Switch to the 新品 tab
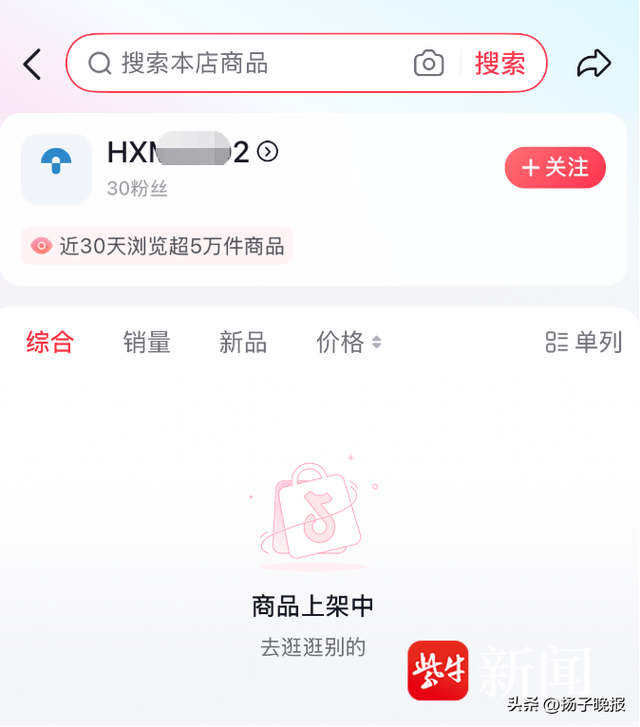 [x=243, y=342]
